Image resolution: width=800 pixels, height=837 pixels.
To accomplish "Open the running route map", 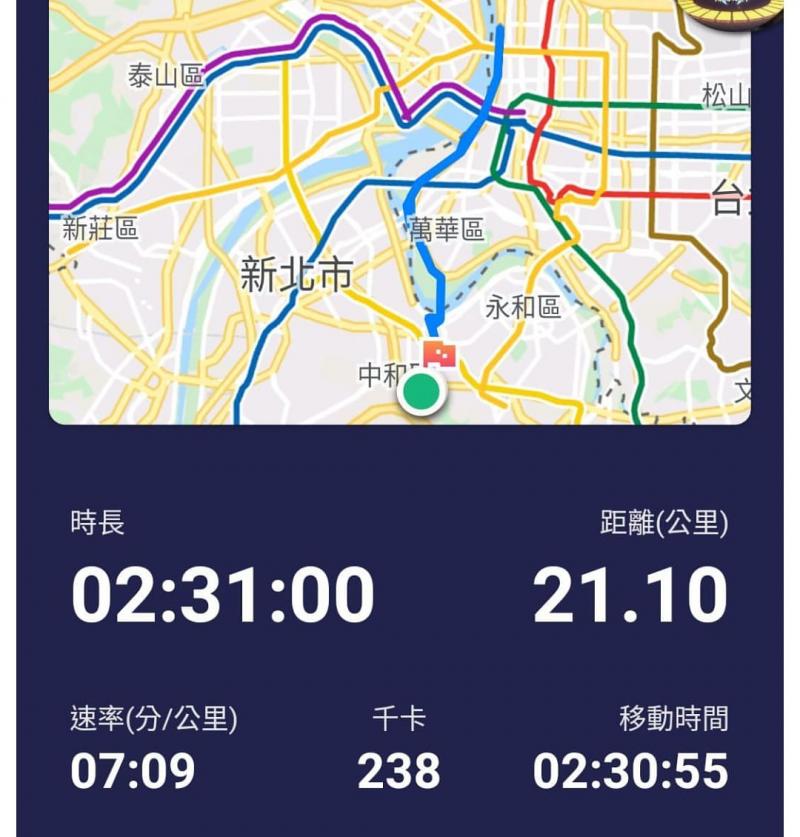I will [x=400, y=210].
